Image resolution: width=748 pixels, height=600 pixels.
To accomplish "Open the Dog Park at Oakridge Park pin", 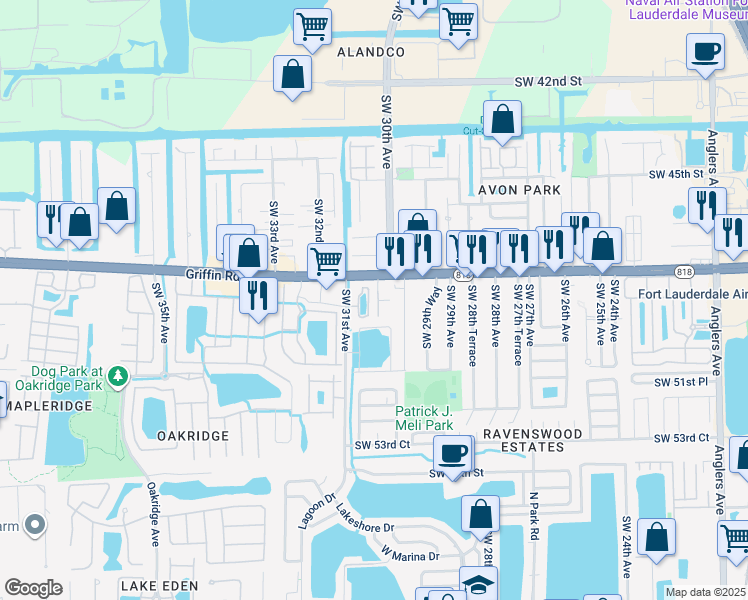I will pos(118,377).
